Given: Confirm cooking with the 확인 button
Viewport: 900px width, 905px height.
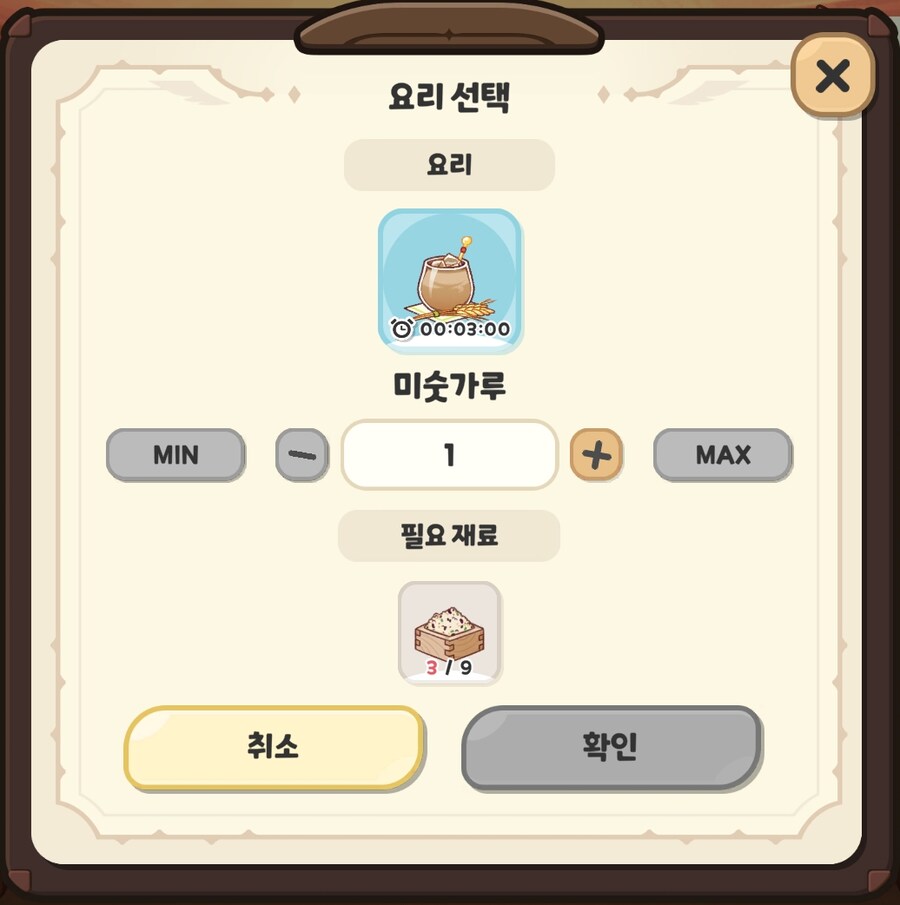Looking at the screenshot, I should click(x=613, y=747).
